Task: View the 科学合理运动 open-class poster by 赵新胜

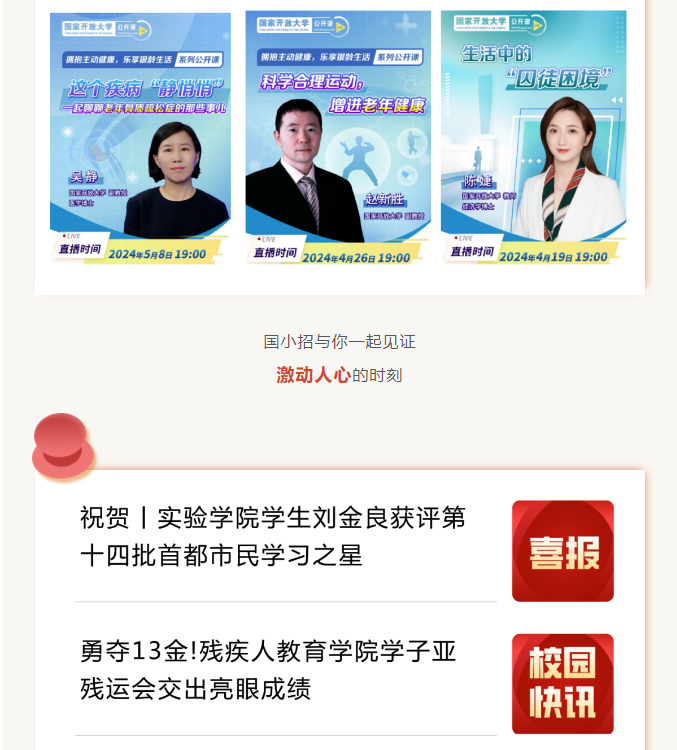Action: [x=338, y=139]
